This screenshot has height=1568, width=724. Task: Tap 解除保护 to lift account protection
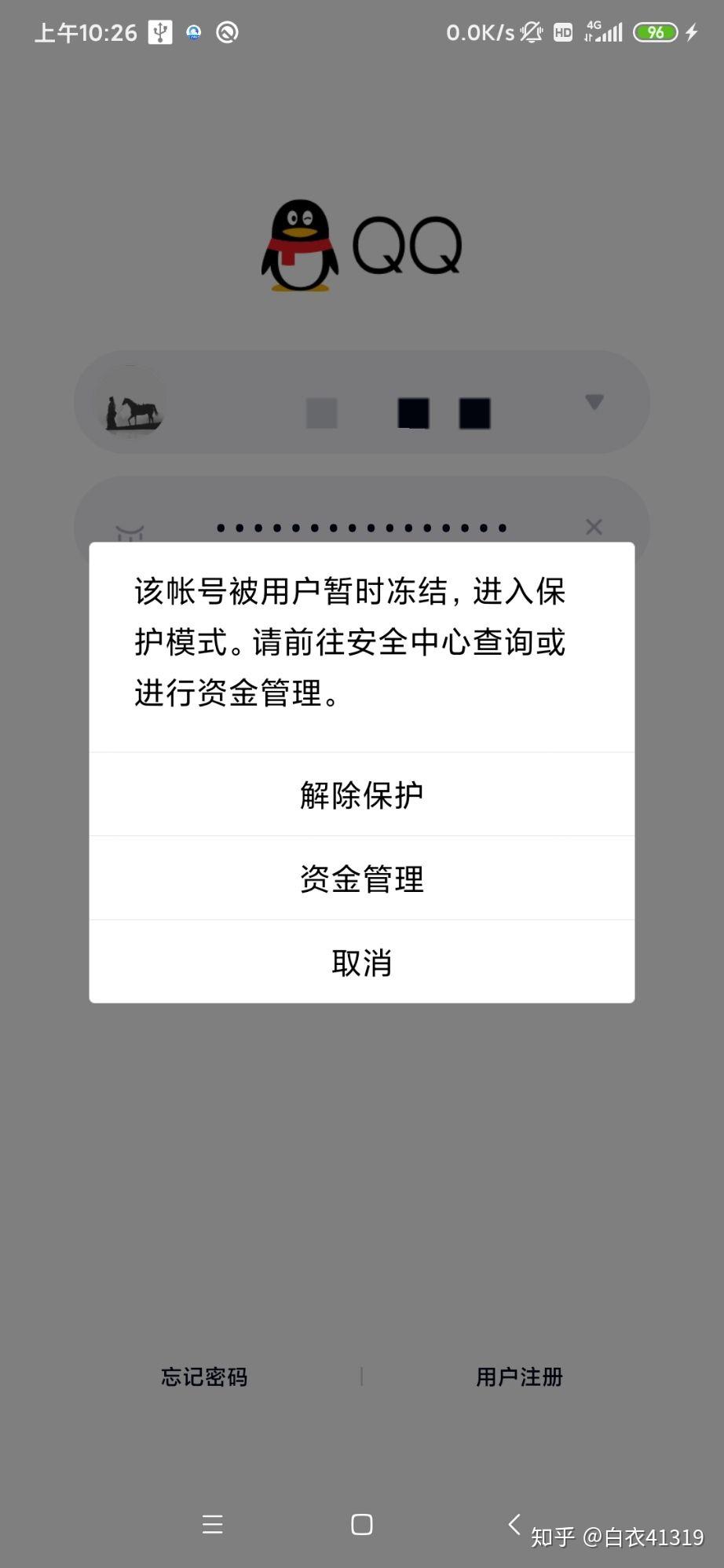(x=361, y=795)
